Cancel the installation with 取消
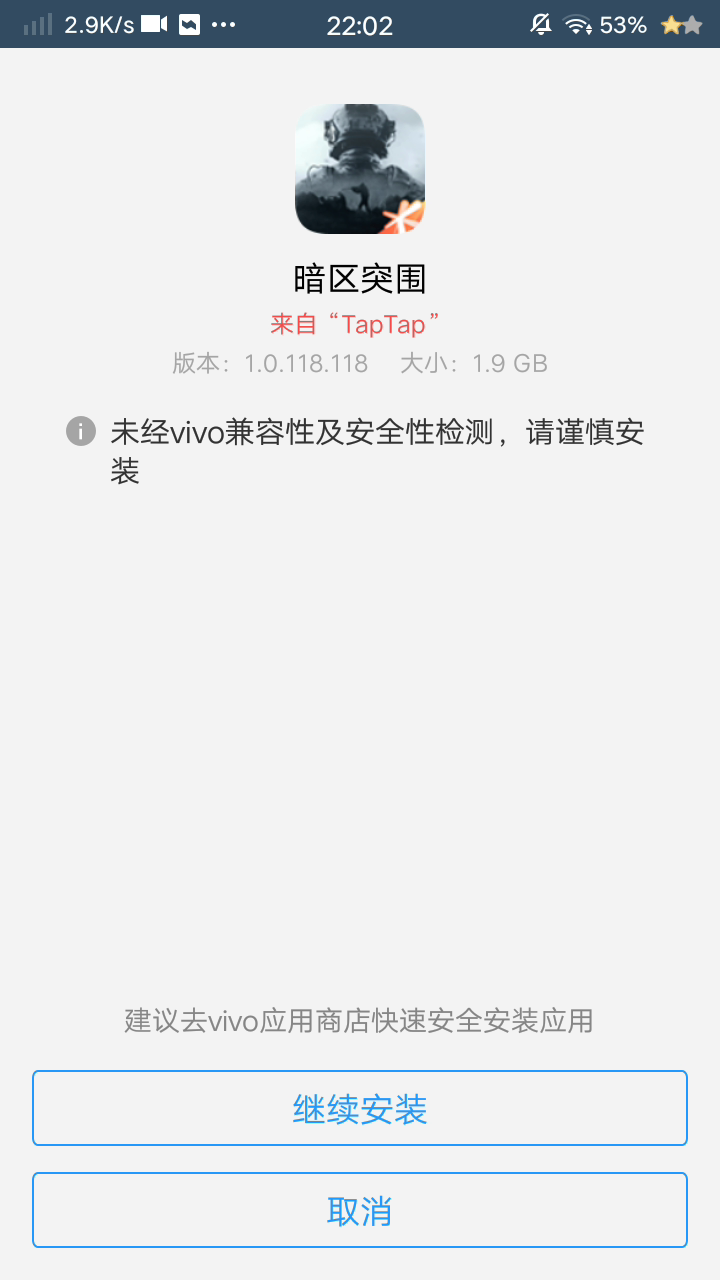The height and width of the screenshot is (1280, 720). pos(360,1210)
